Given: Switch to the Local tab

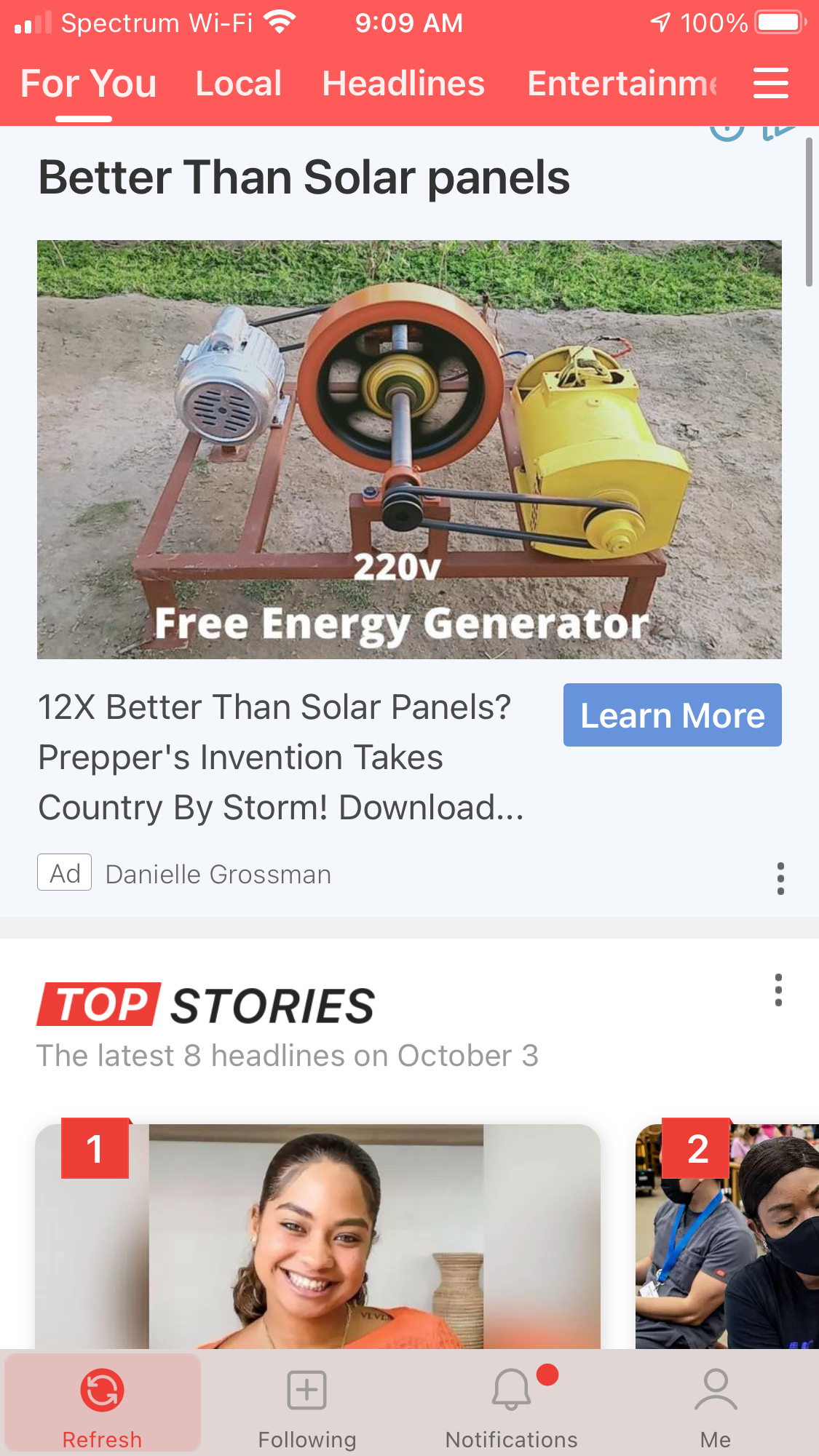Looking at the screenshot, I should coord(239,84).
